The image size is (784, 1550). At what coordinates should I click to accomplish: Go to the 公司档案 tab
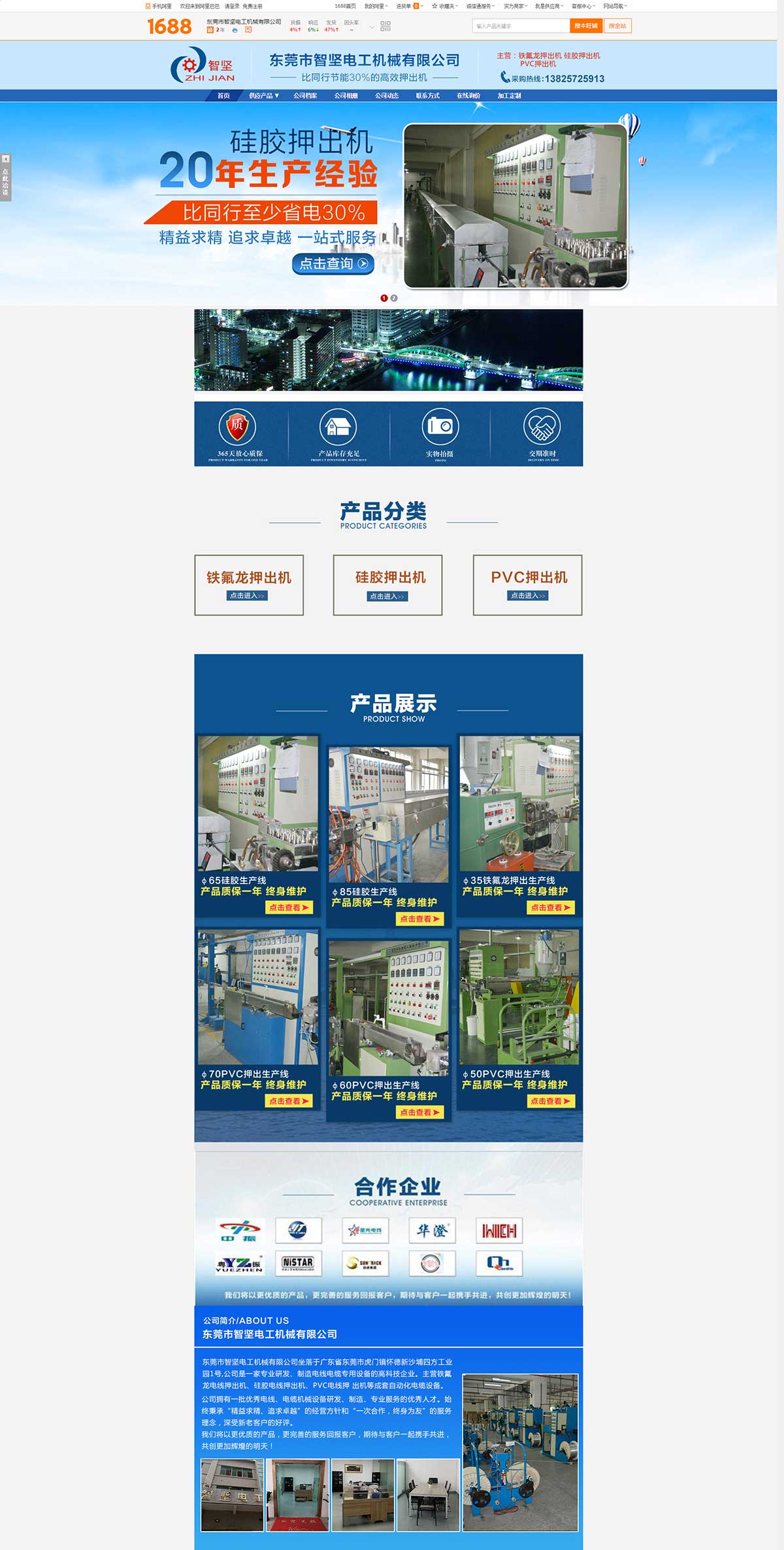[305, 96]
